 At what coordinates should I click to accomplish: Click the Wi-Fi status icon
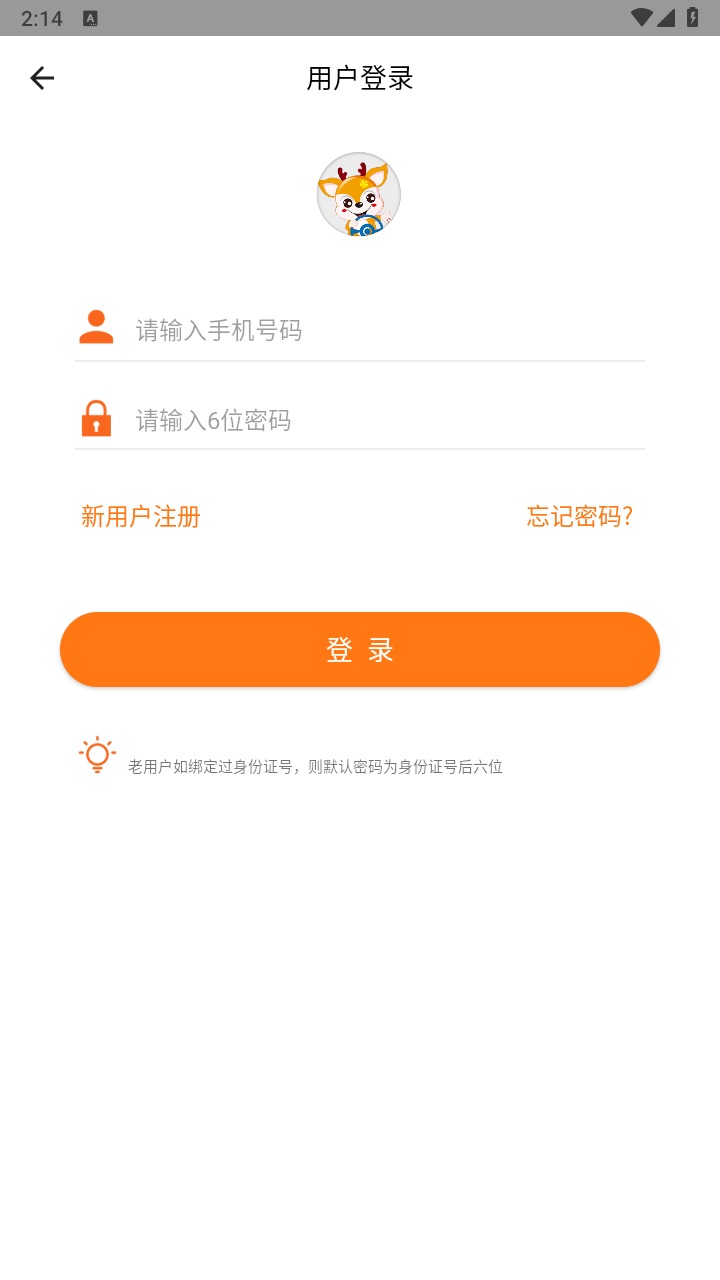click(x=644, y=17)
